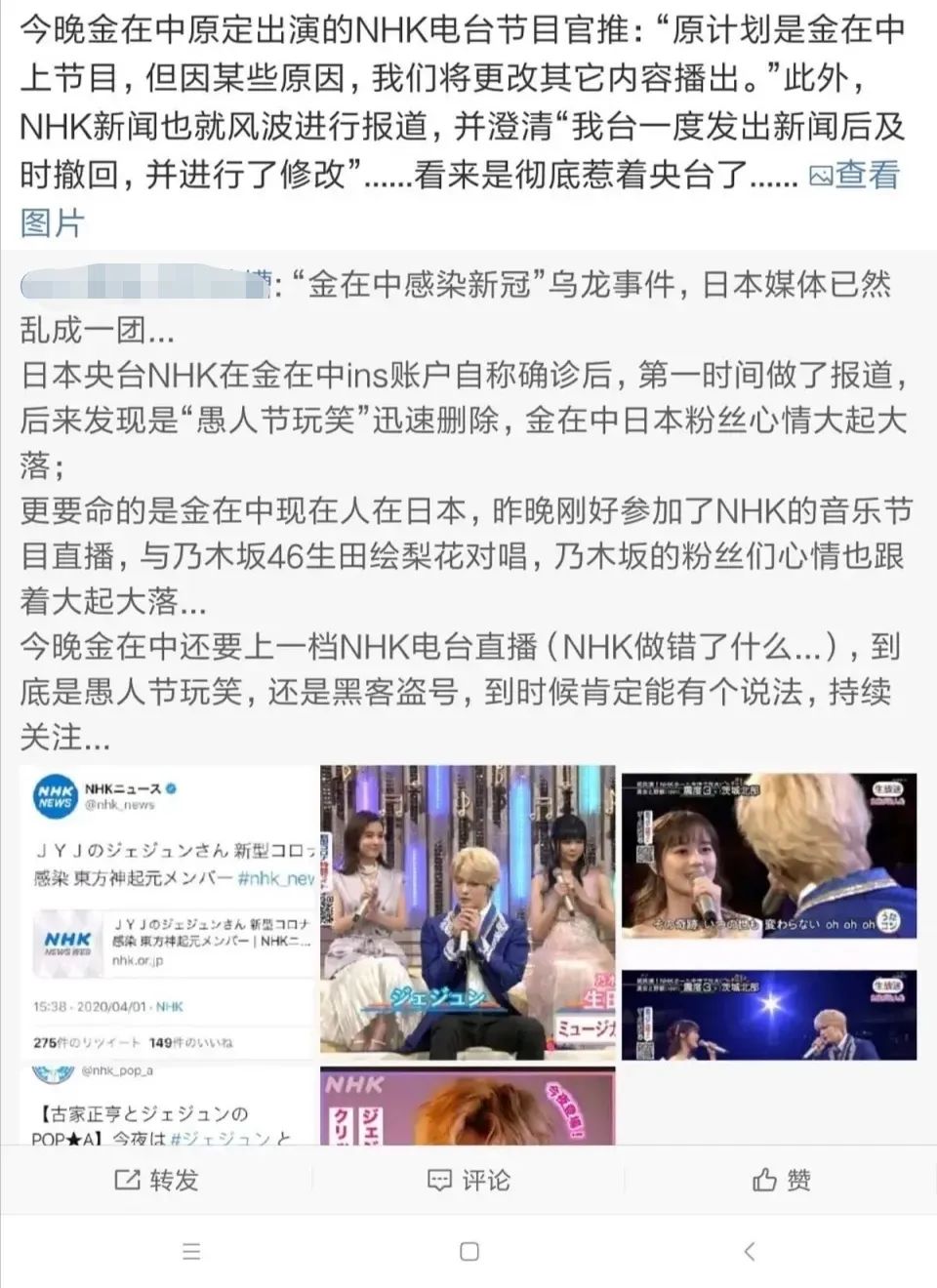Open the close-up duet photo thumbnail
Viewport: 937px width, 1288px height.
tap(769, 856)
